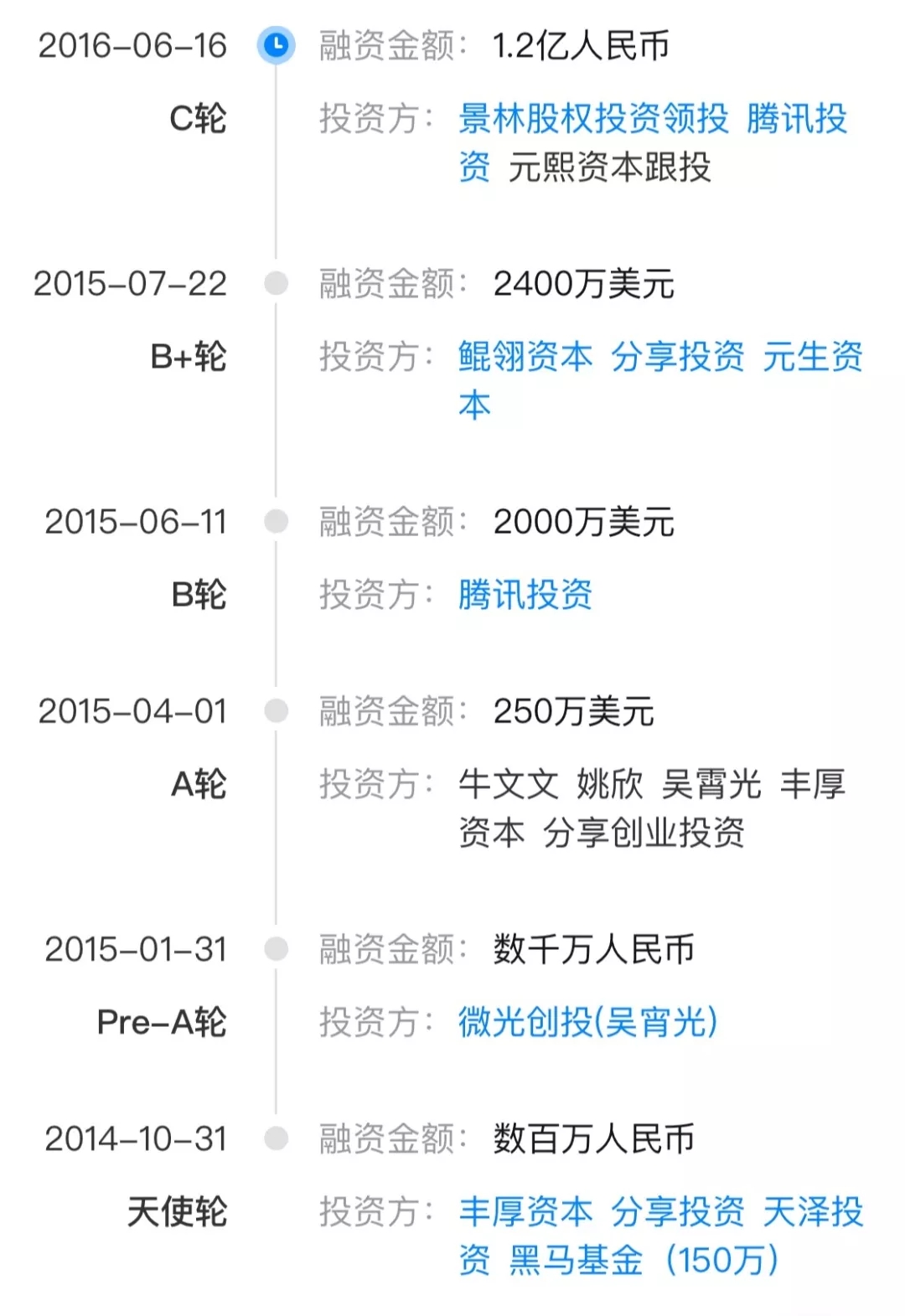905x1316 pixels.
Task: Open 分享投资 link in the 天使轮 entry
Action: pos(677,1211)
